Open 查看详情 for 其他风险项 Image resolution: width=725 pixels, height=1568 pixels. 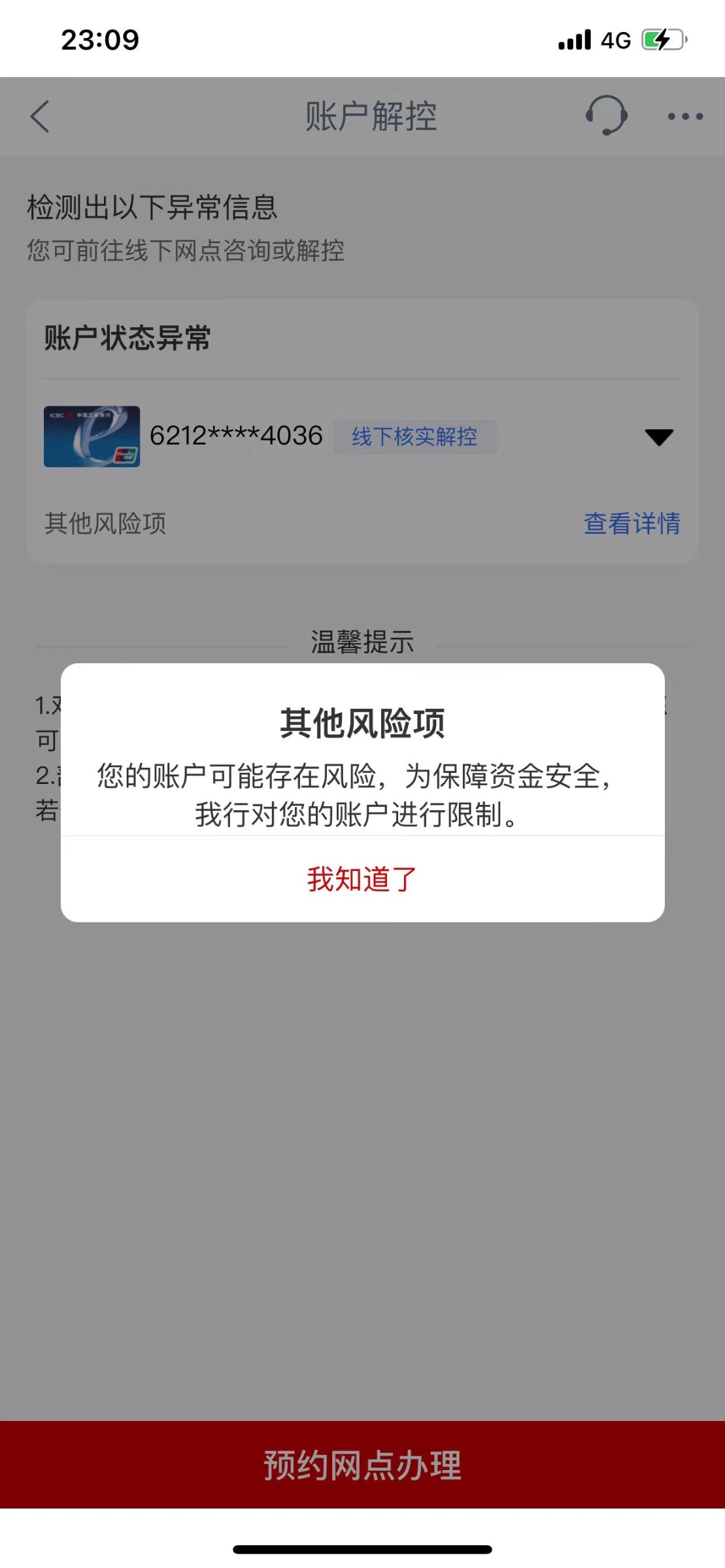click(x=632, y=523)
